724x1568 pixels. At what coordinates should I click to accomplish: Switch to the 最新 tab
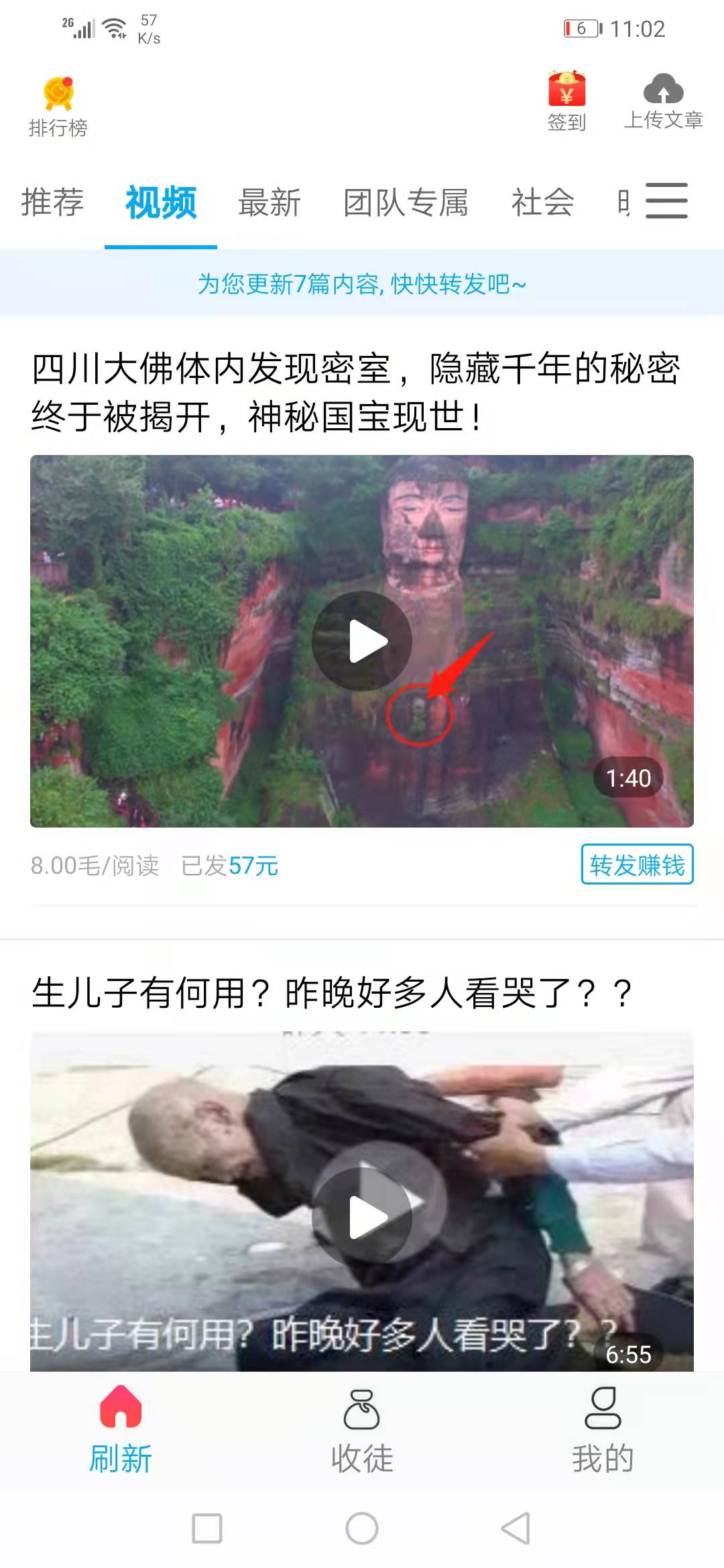[x=269, y=202]
